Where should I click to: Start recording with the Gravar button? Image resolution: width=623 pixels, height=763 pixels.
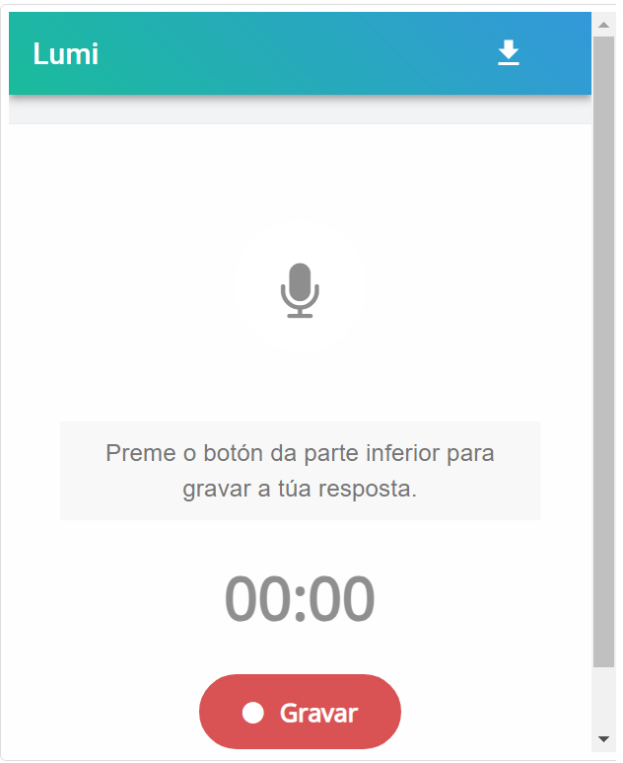[x=300, y=712]
